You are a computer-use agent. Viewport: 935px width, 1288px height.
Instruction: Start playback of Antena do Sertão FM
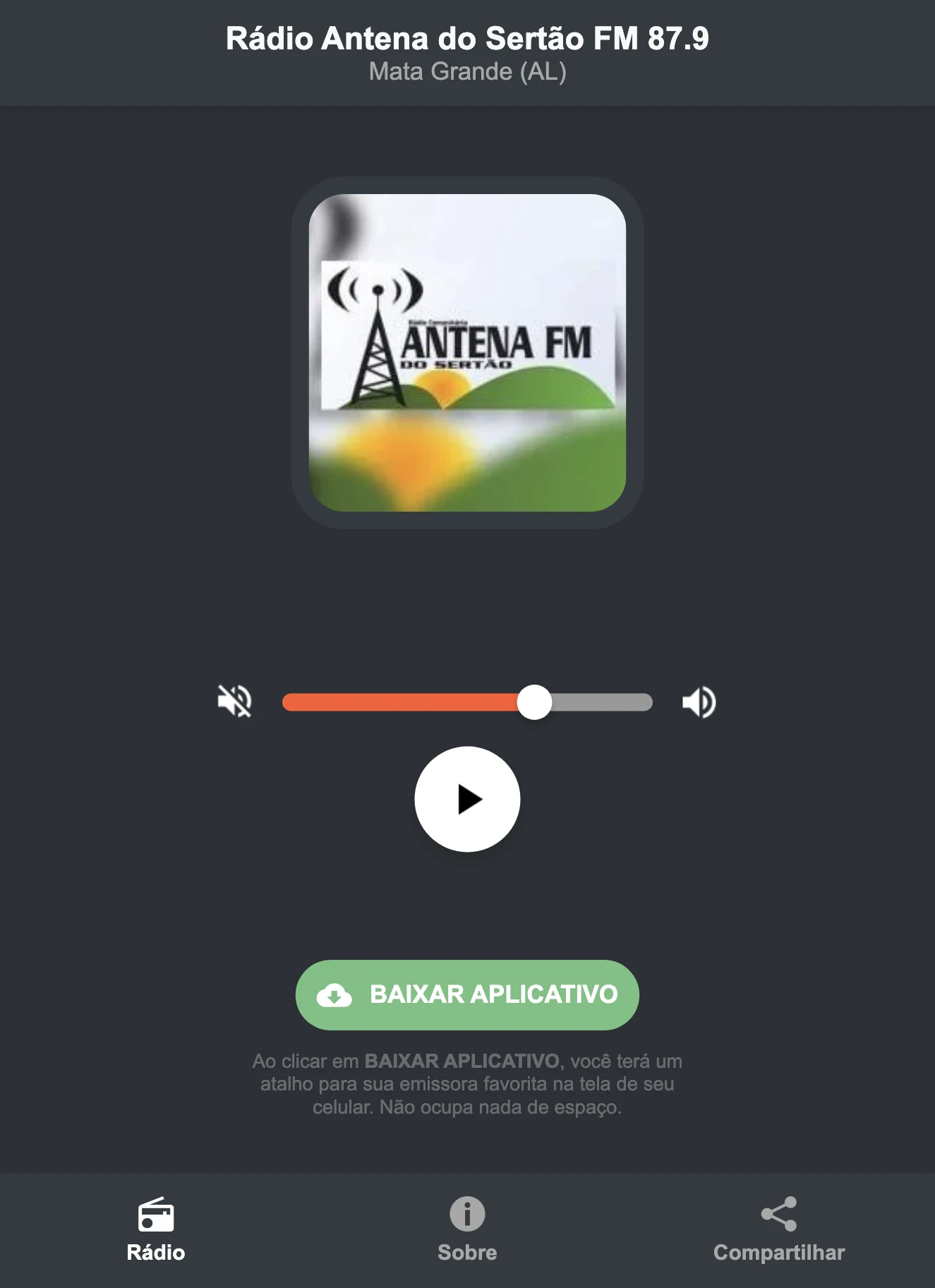pyautogui.click(x=467, y=799)
